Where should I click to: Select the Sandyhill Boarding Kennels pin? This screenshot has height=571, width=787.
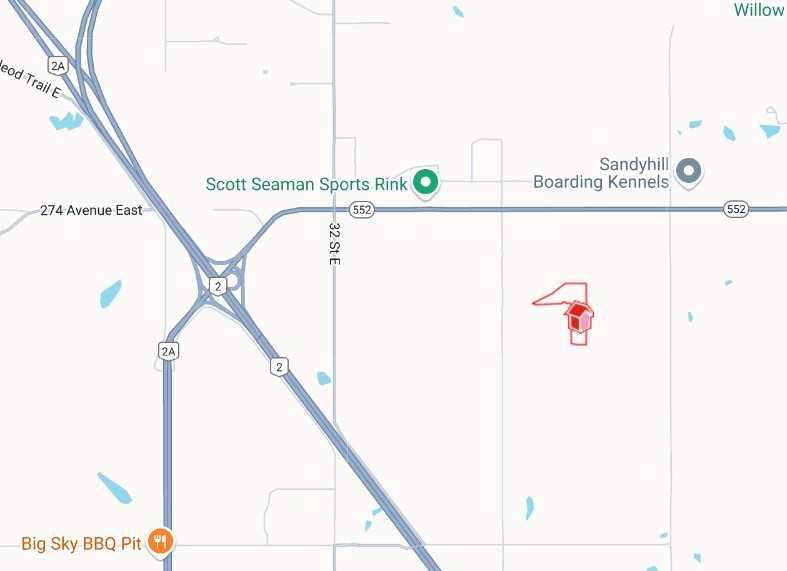coord(688,171)
